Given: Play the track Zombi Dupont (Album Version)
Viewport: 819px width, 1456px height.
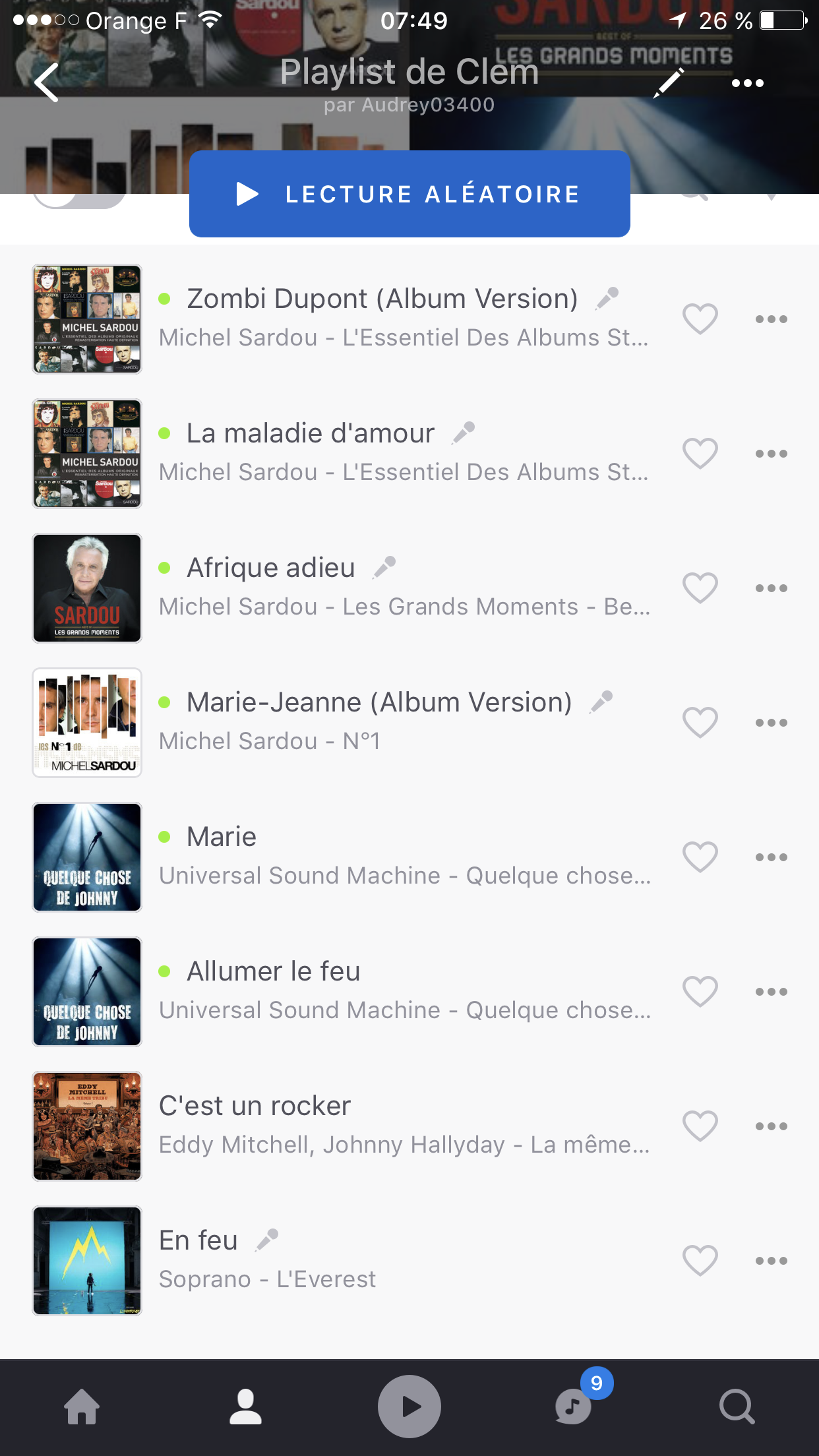Looking at the screenshot, I should [382, 299].
